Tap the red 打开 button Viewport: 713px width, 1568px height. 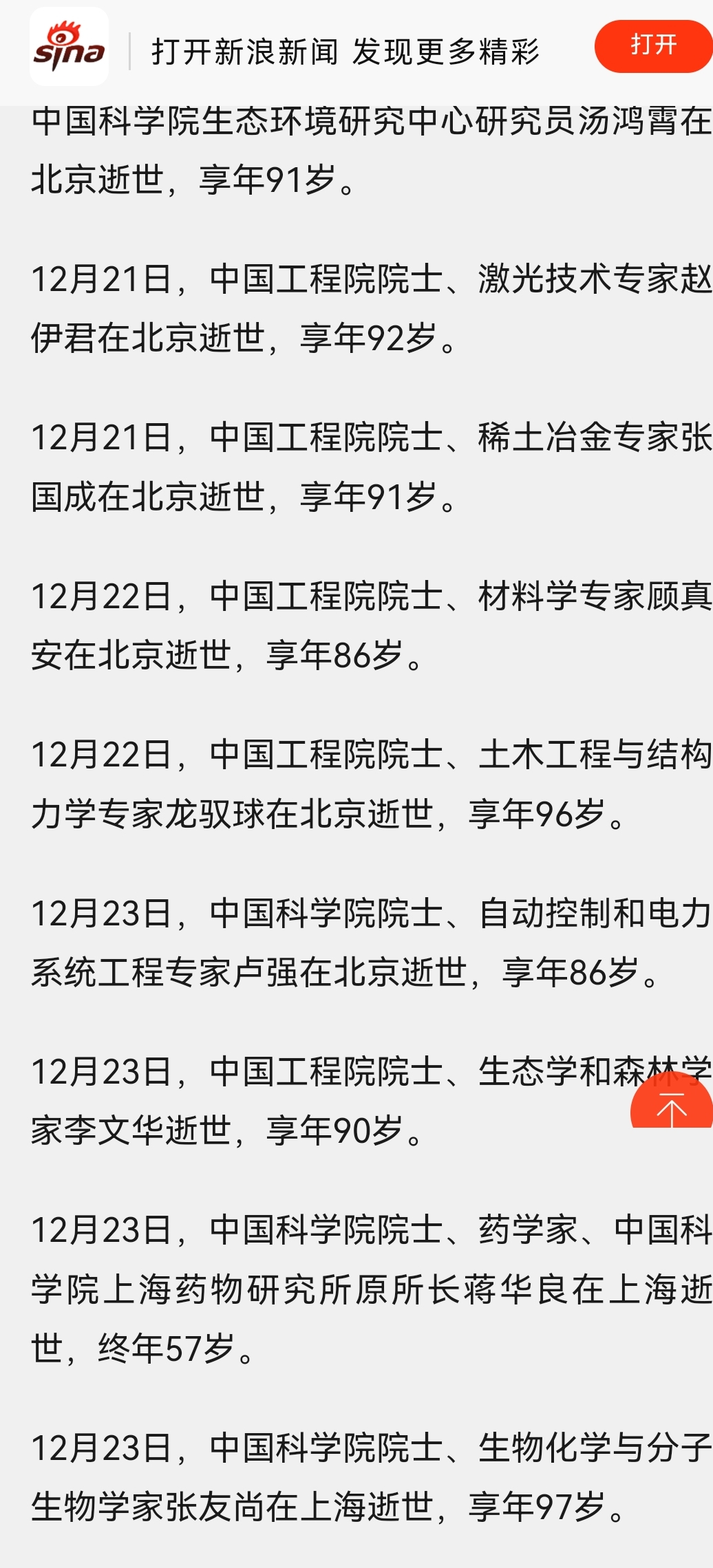(654, 46)
